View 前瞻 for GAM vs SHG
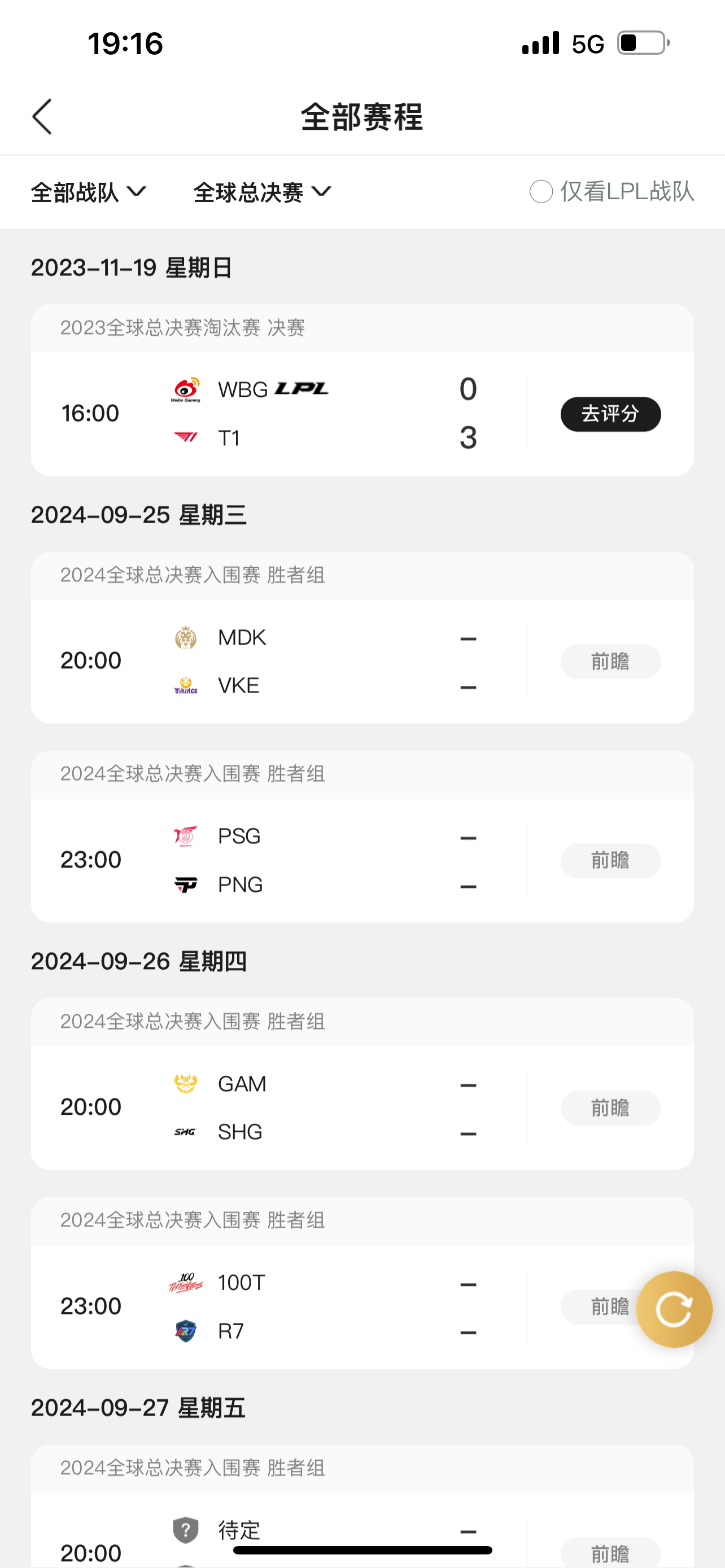The width and height of the screenshot is (725, 1568). pyautogui.click(x=610, y=1108)
